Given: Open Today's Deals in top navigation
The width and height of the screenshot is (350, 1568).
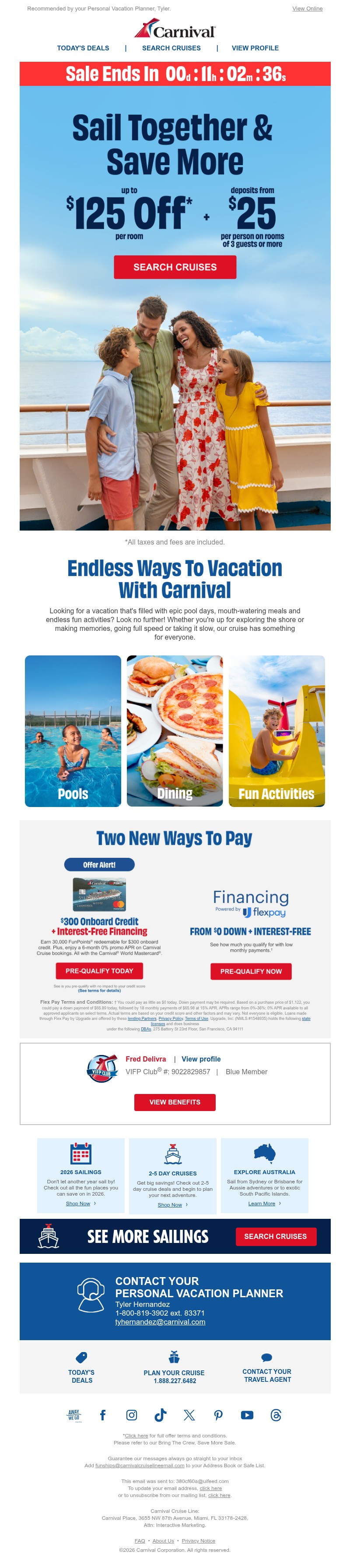Looking at the screenshot, I should pos(83,48).
